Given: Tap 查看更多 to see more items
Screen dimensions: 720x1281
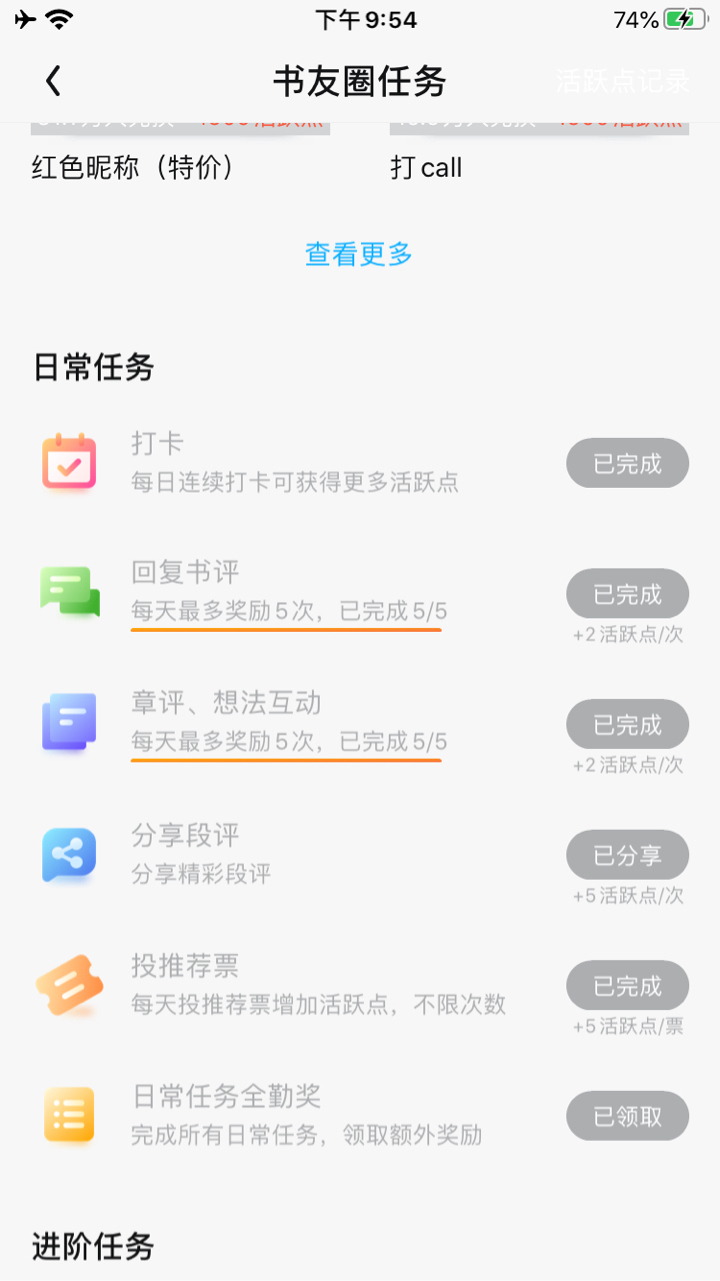Looking at the screenshot, I should (x=359, y=254).
